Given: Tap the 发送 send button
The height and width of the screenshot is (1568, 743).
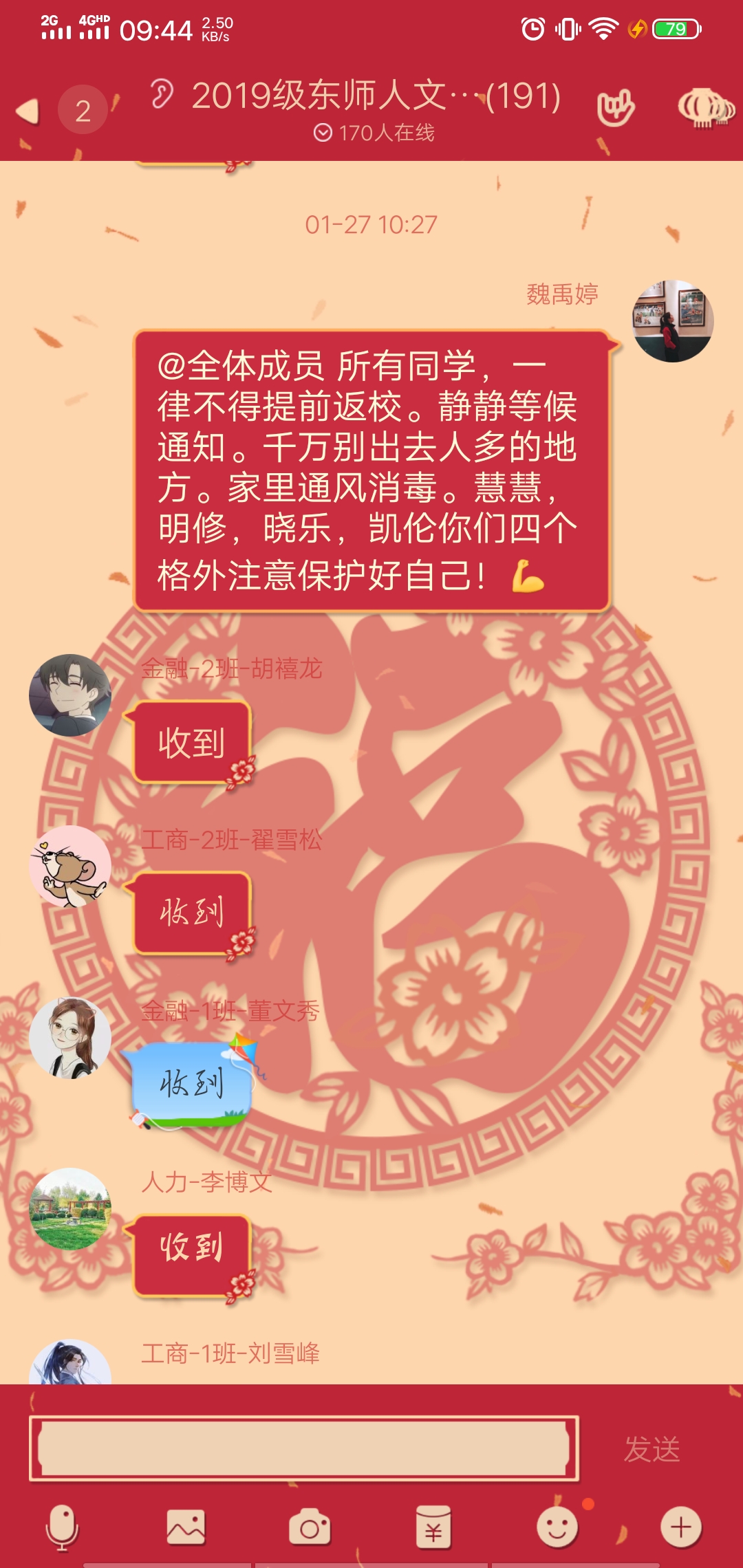Looking at the screenshot, I should [652, 1449].
